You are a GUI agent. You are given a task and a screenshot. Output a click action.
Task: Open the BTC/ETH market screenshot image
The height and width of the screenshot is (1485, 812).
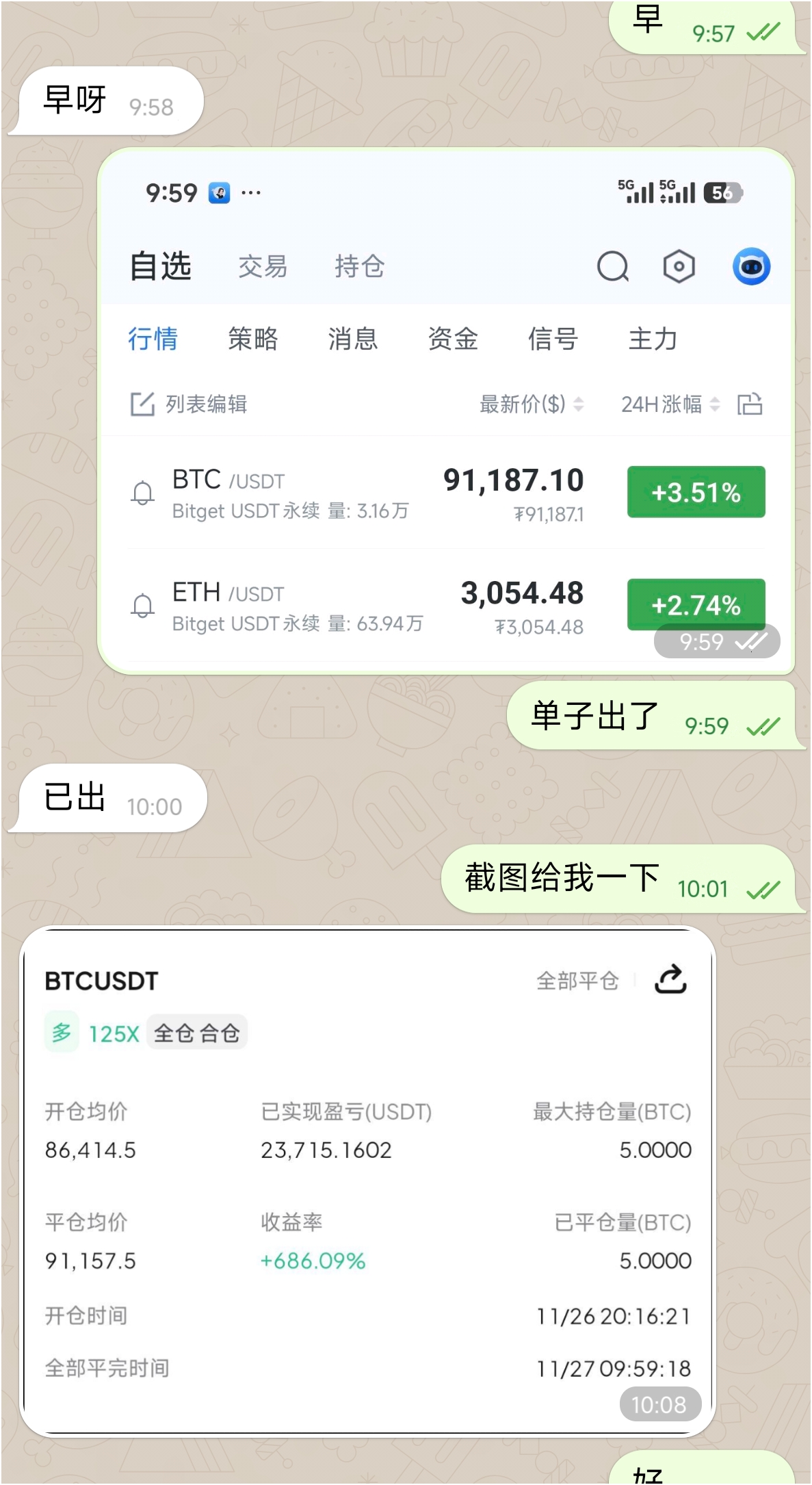click(x=445, y=411)
